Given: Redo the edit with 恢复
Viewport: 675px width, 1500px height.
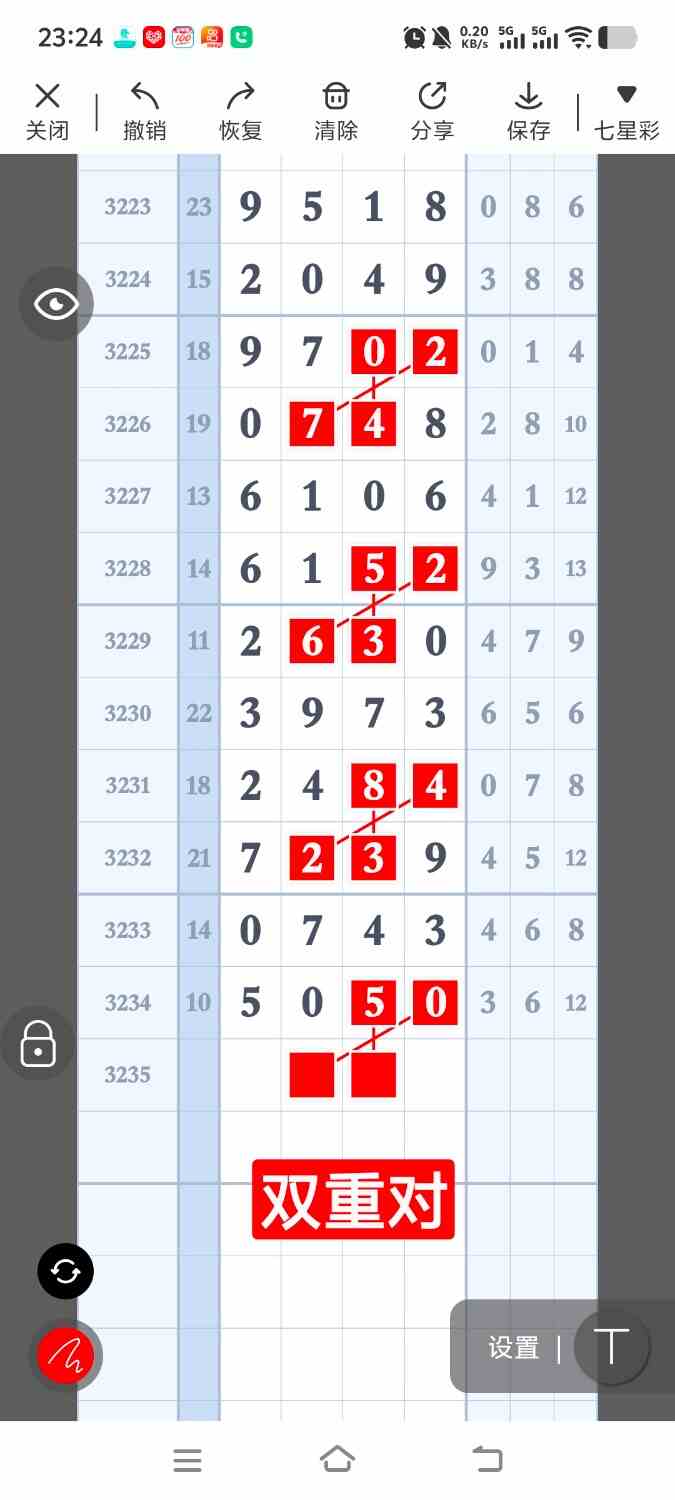Looking at the screenshot, I should point(240,112).
